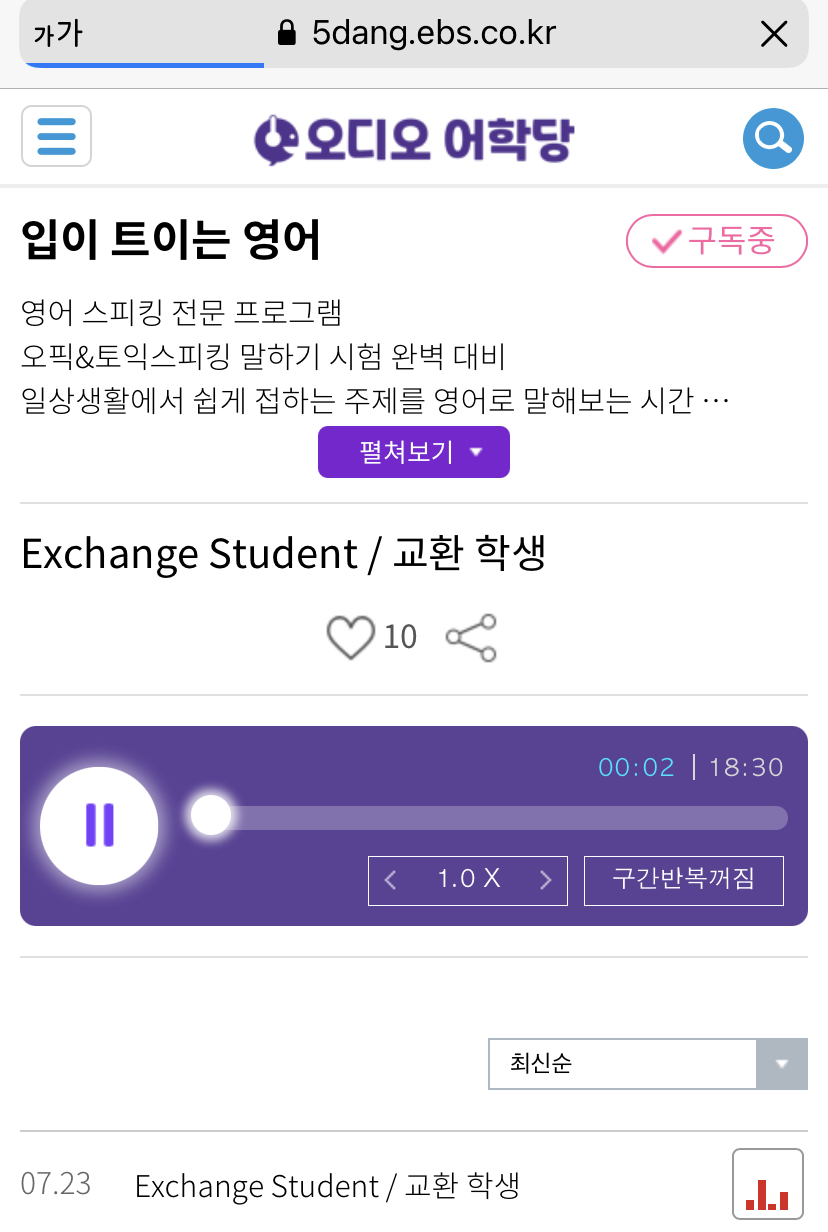Open sharing options via the share icon

click(x=470, y=637)
